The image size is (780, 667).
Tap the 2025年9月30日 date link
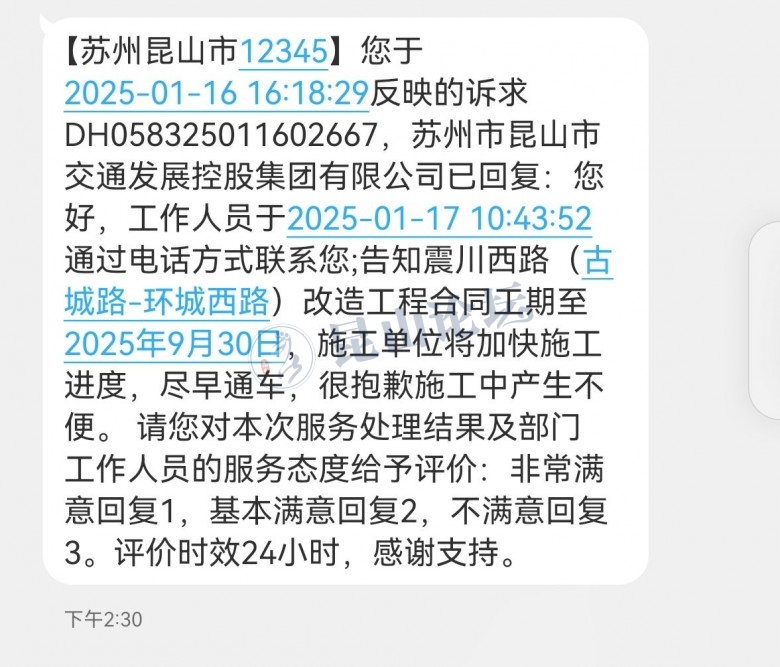click(174, 343)
